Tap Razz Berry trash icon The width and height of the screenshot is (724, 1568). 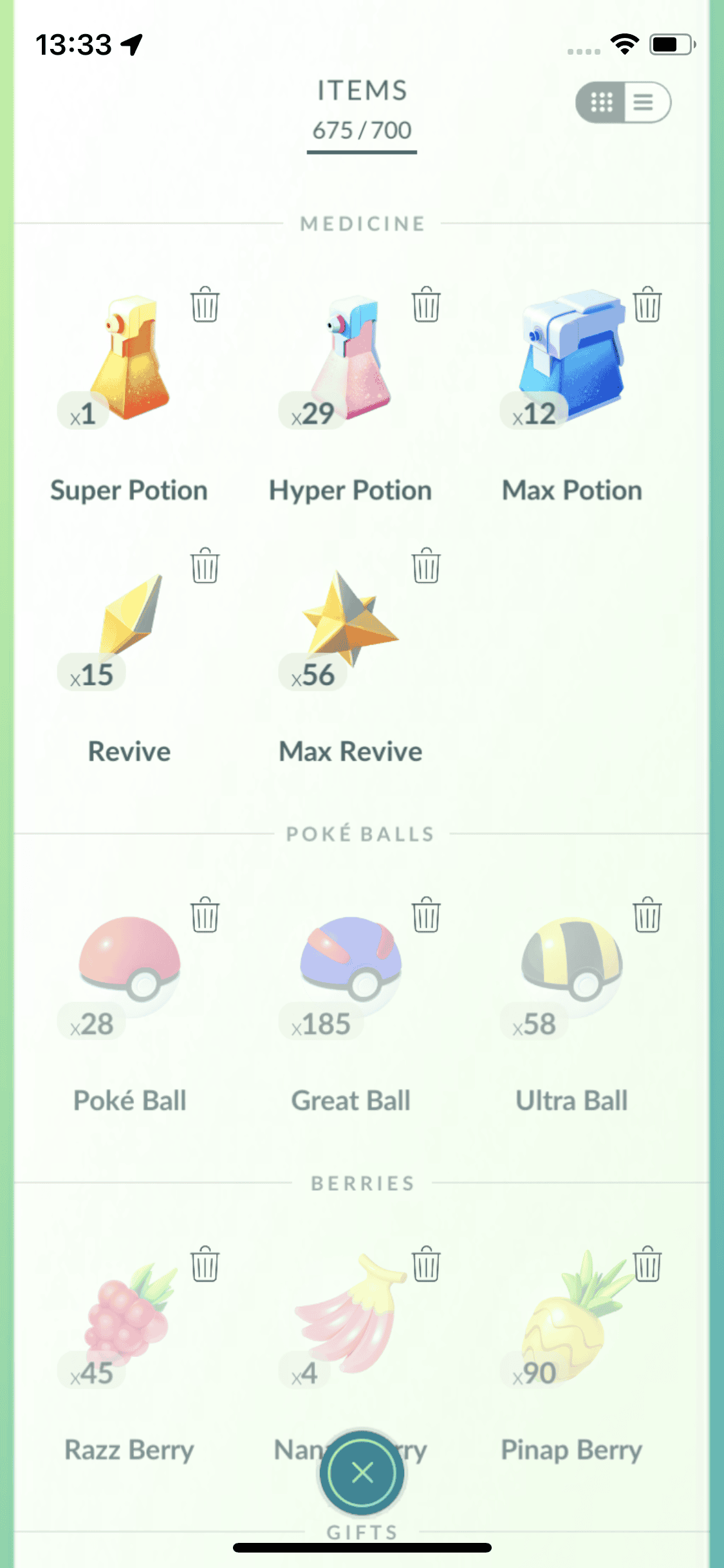pos(205,1264)
